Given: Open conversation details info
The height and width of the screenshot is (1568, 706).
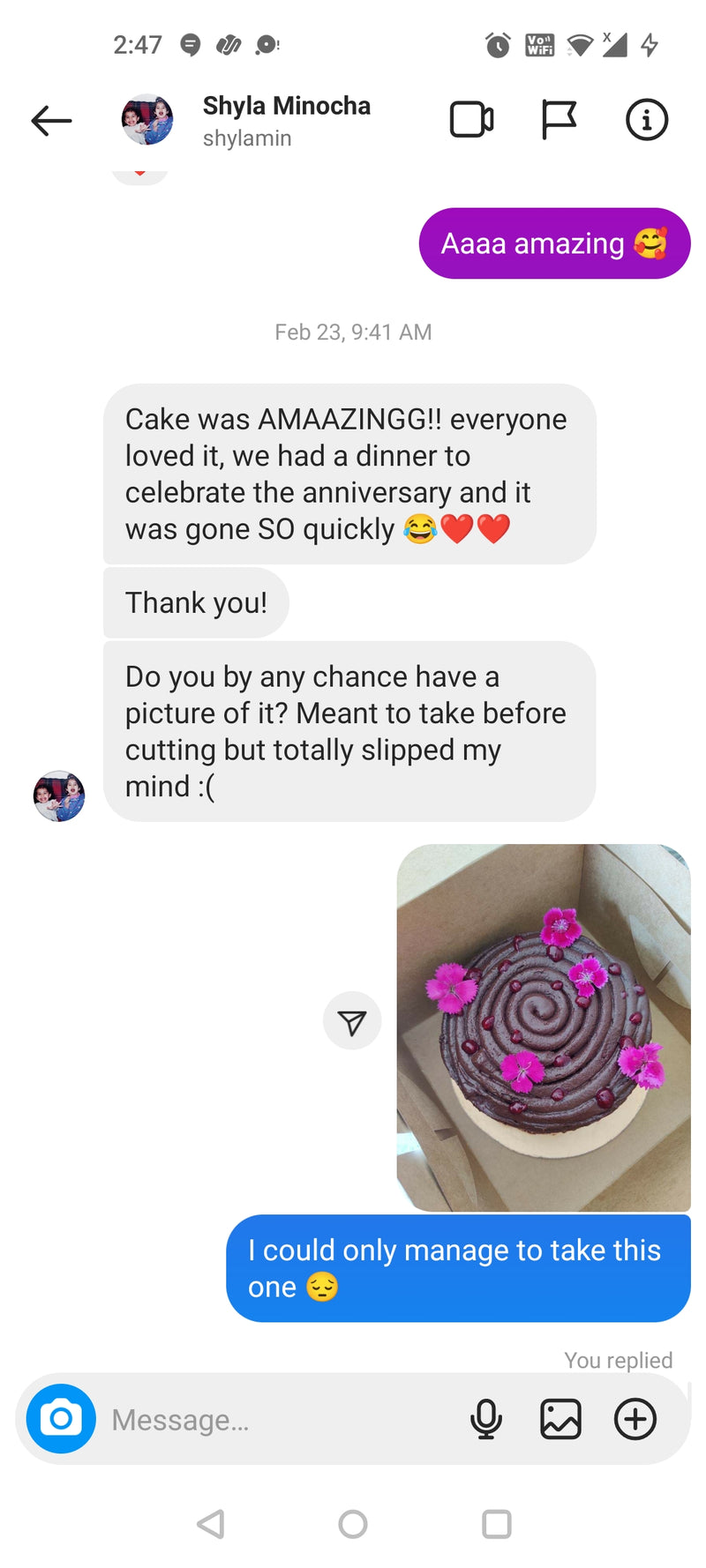Looking at the screenshot, I should (x=646, y=120).
